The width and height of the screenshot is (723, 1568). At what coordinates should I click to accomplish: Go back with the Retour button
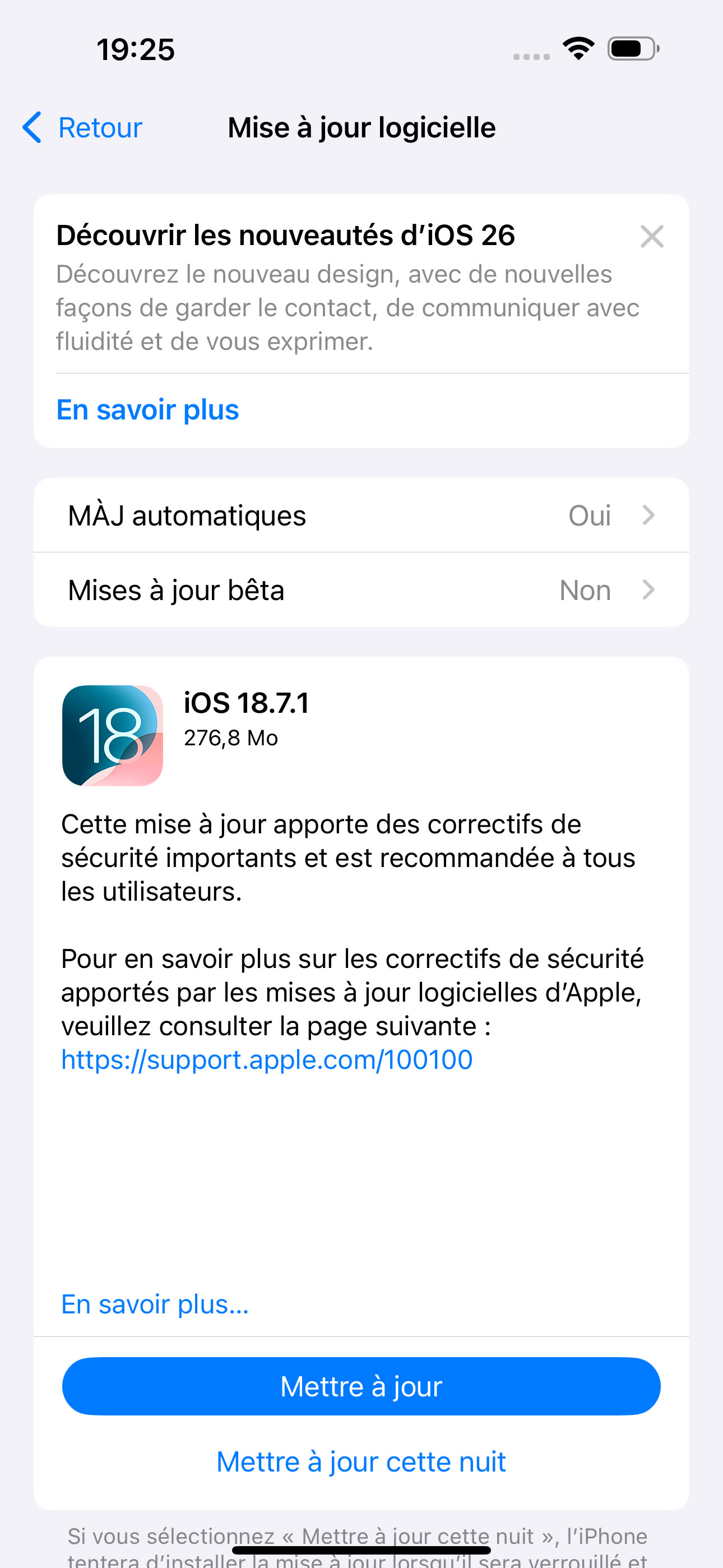(83, 128)
